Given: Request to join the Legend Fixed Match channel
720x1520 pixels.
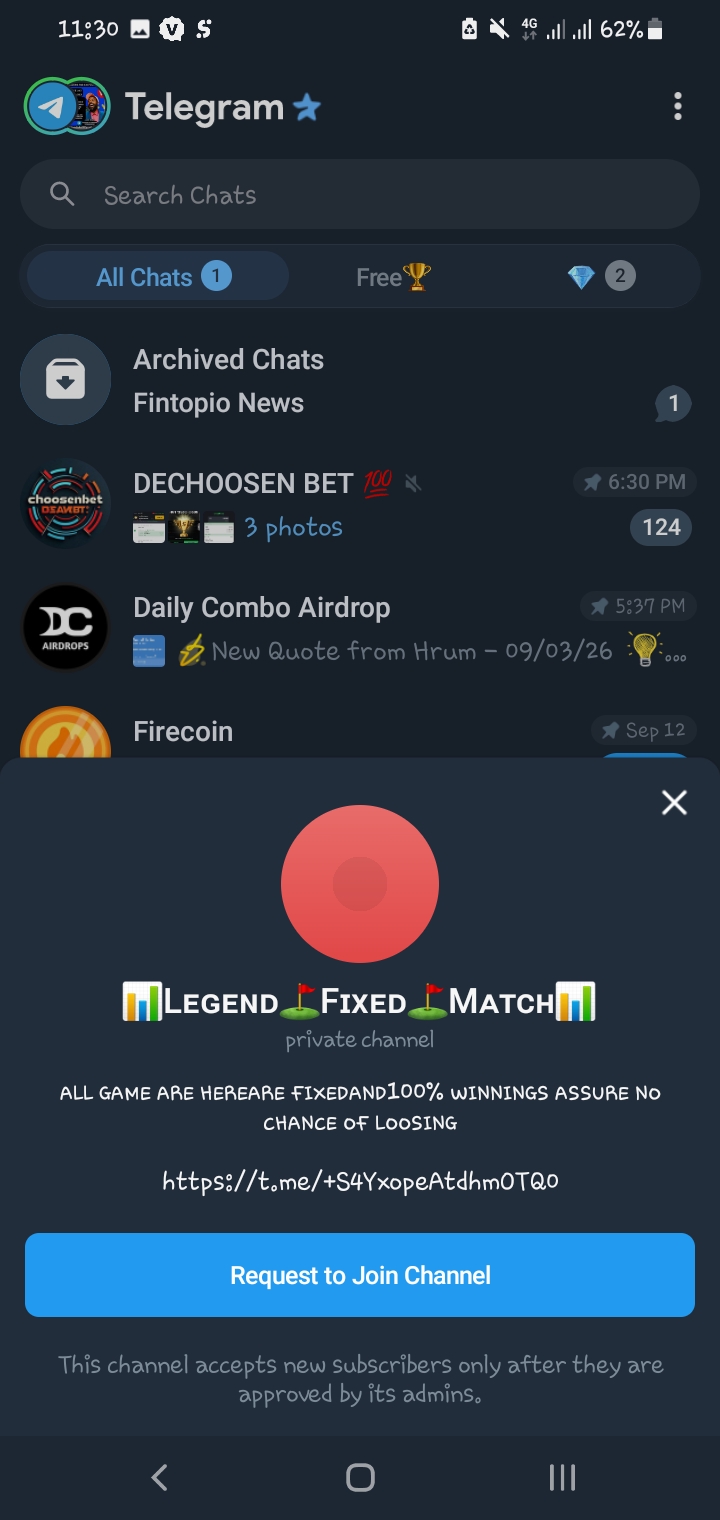Looking at the screenshot, I should [360, 1275].
